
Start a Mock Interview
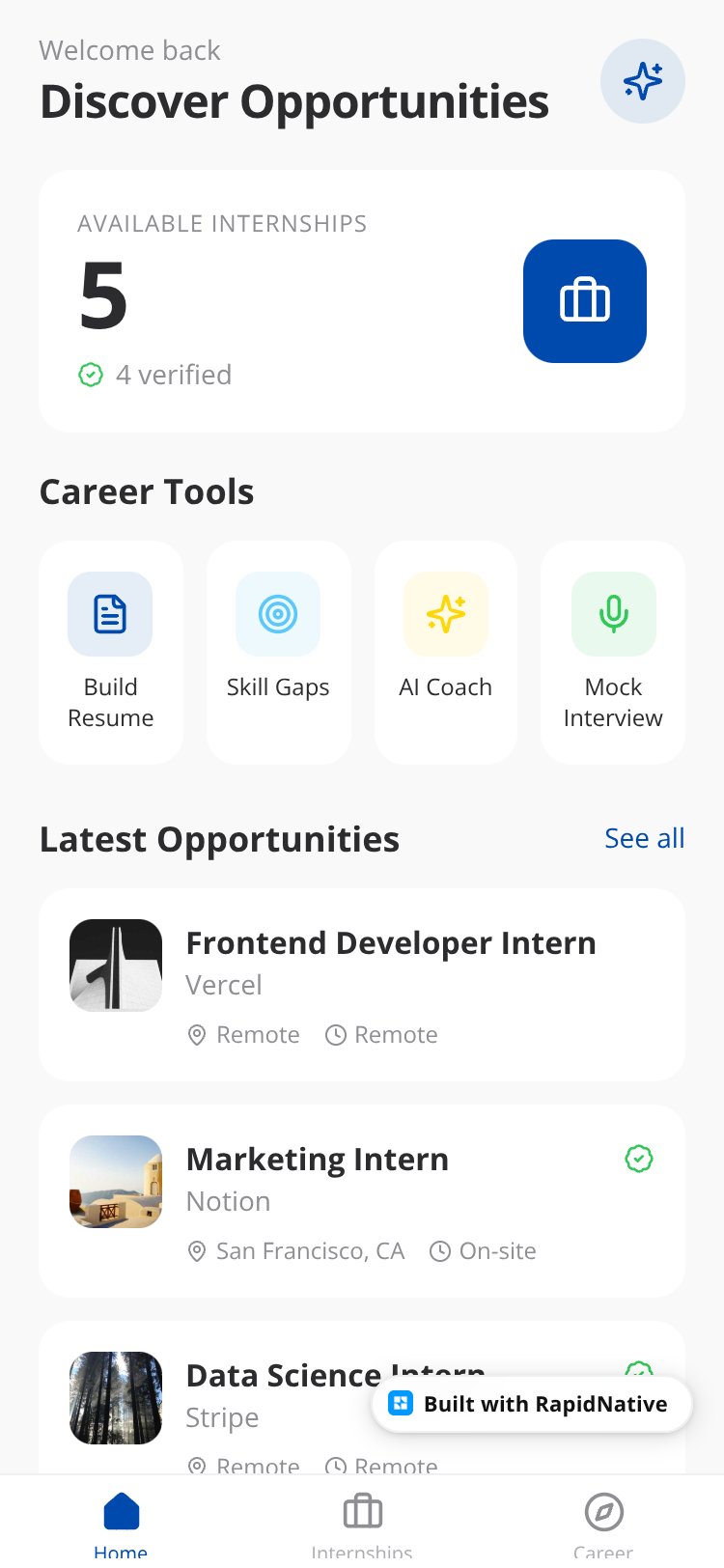point(613,653)
